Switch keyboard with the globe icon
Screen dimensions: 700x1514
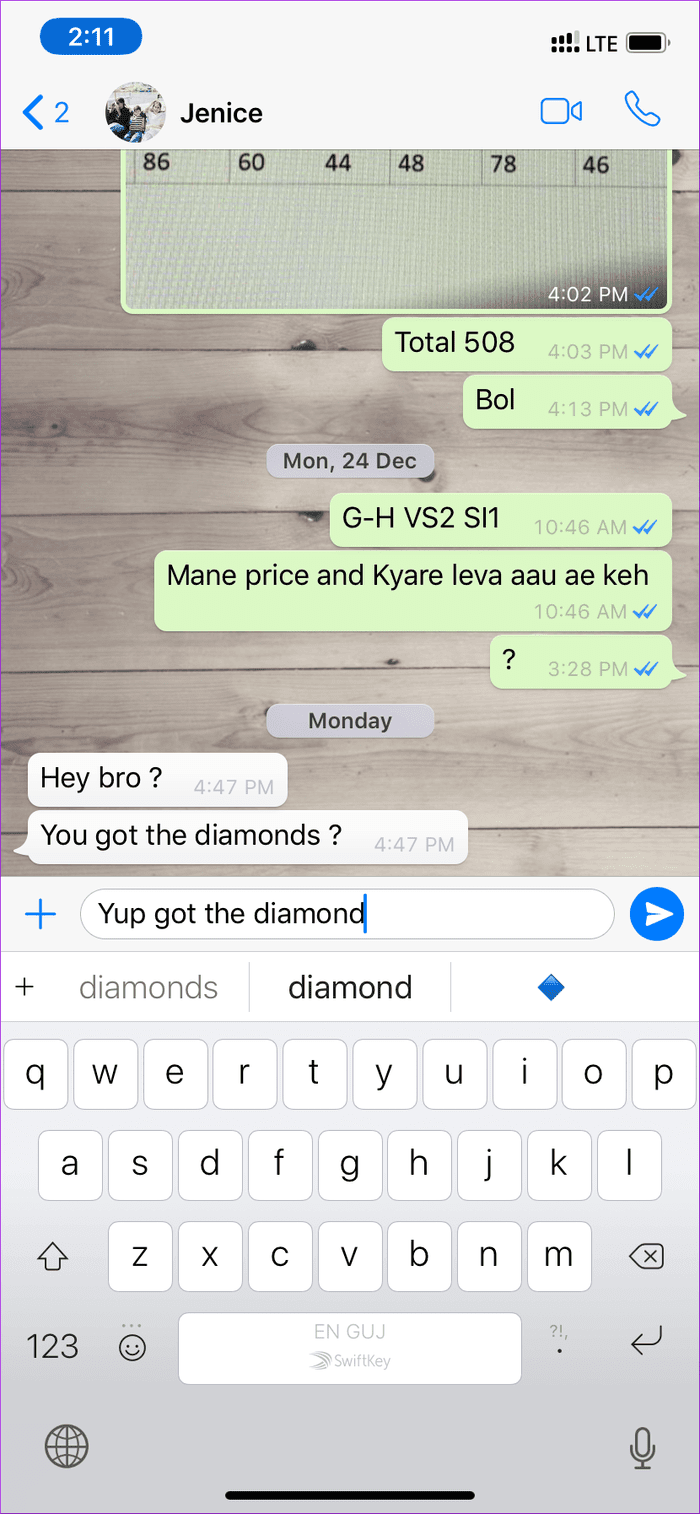[67, 1446]
